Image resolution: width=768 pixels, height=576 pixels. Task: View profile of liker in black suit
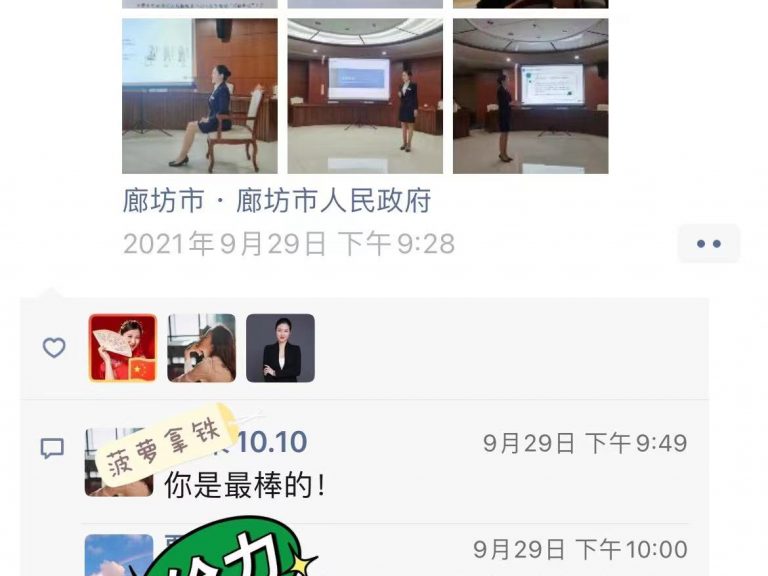281,348
